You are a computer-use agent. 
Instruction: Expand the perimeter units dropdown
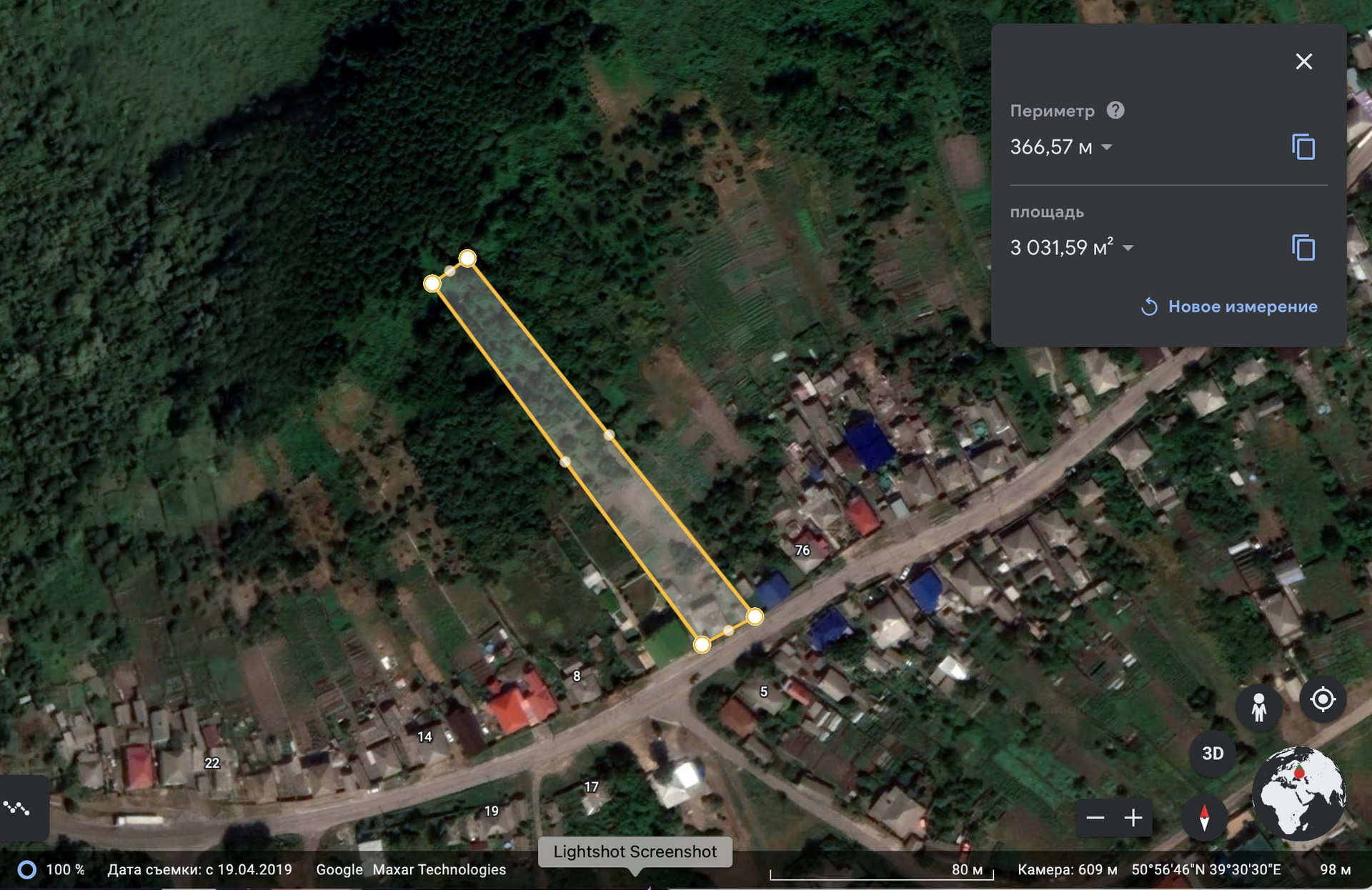click(1107, 148)
